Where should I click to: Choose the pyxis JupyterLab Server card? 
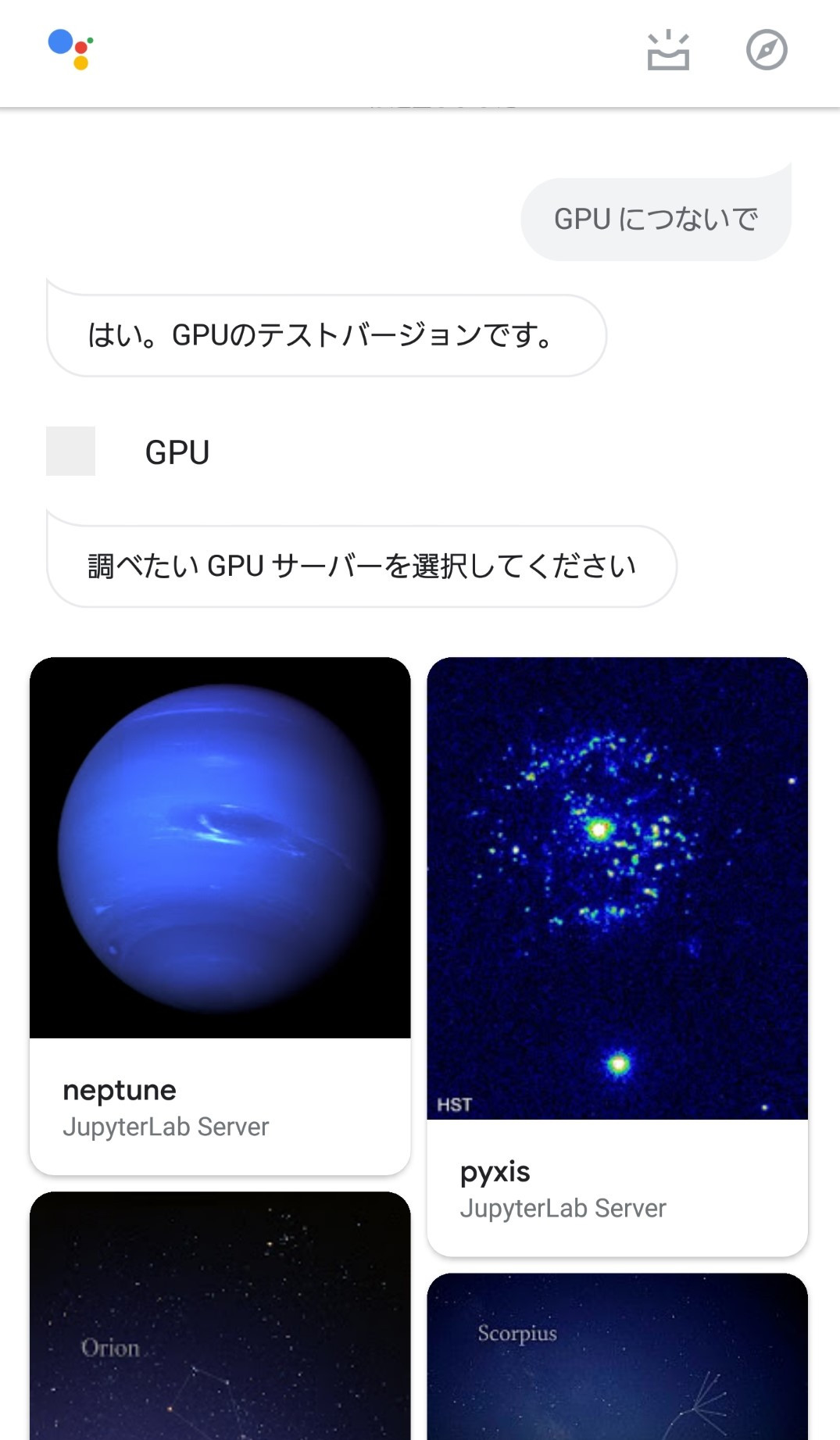click(617, 955)
